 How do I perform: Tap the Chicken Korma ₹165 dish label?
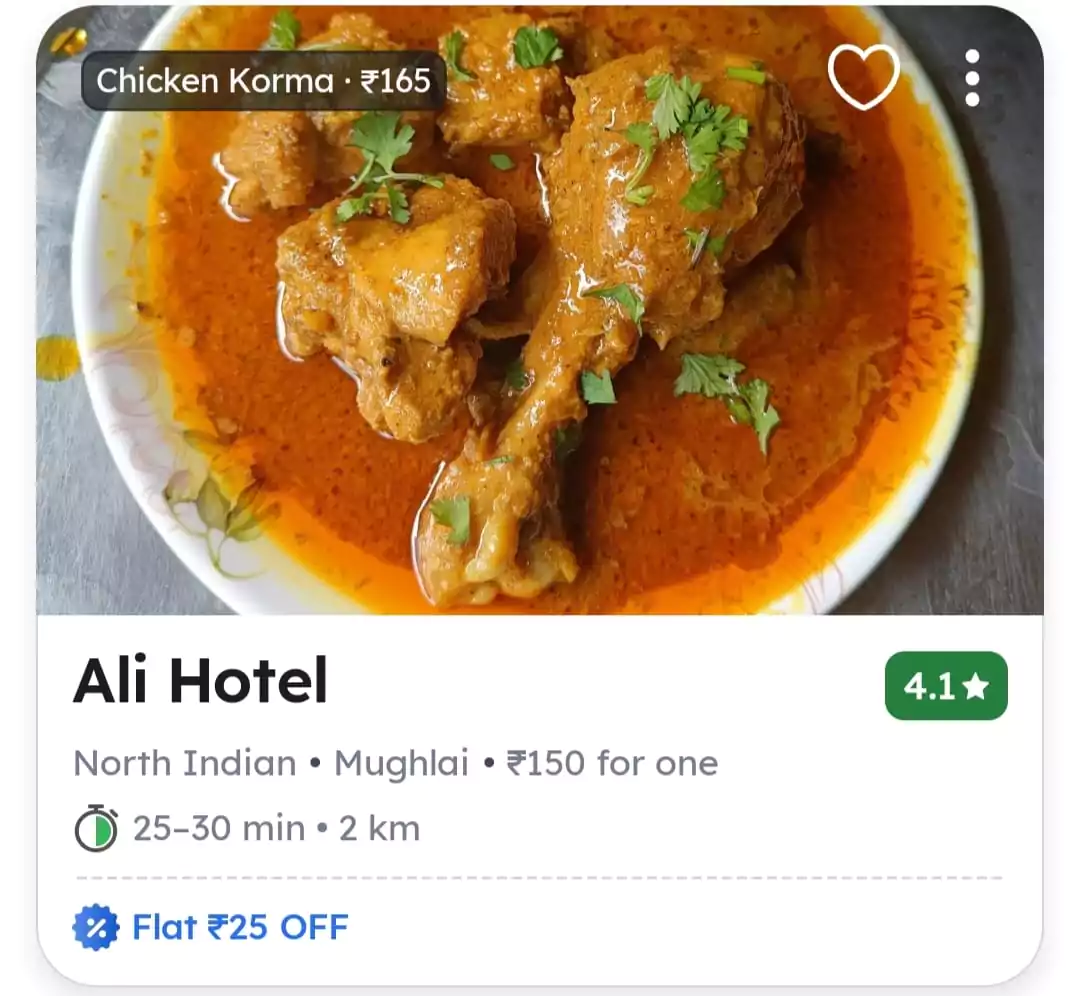[263, 81]
